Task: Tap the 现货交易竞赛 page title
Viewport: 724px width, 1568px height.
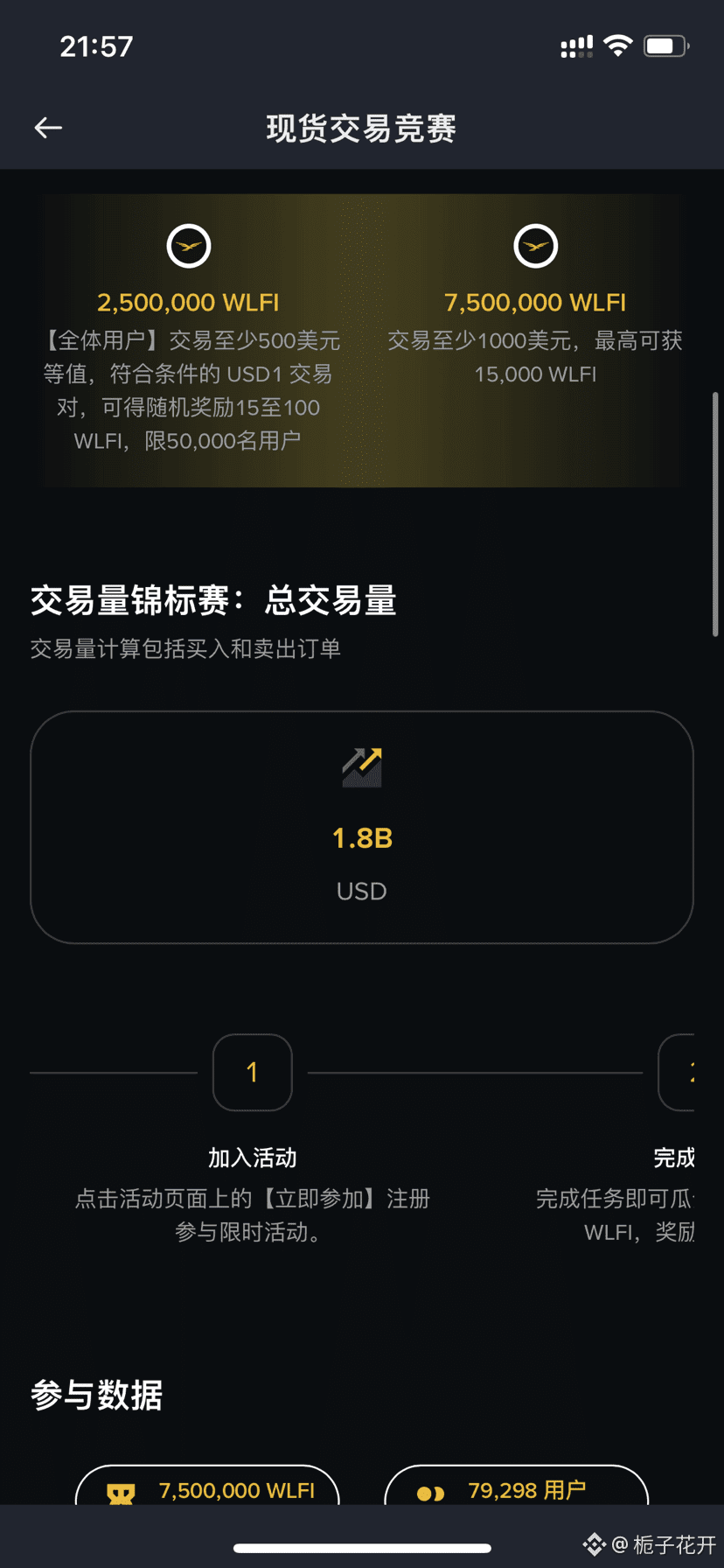Action: [362, 127]
